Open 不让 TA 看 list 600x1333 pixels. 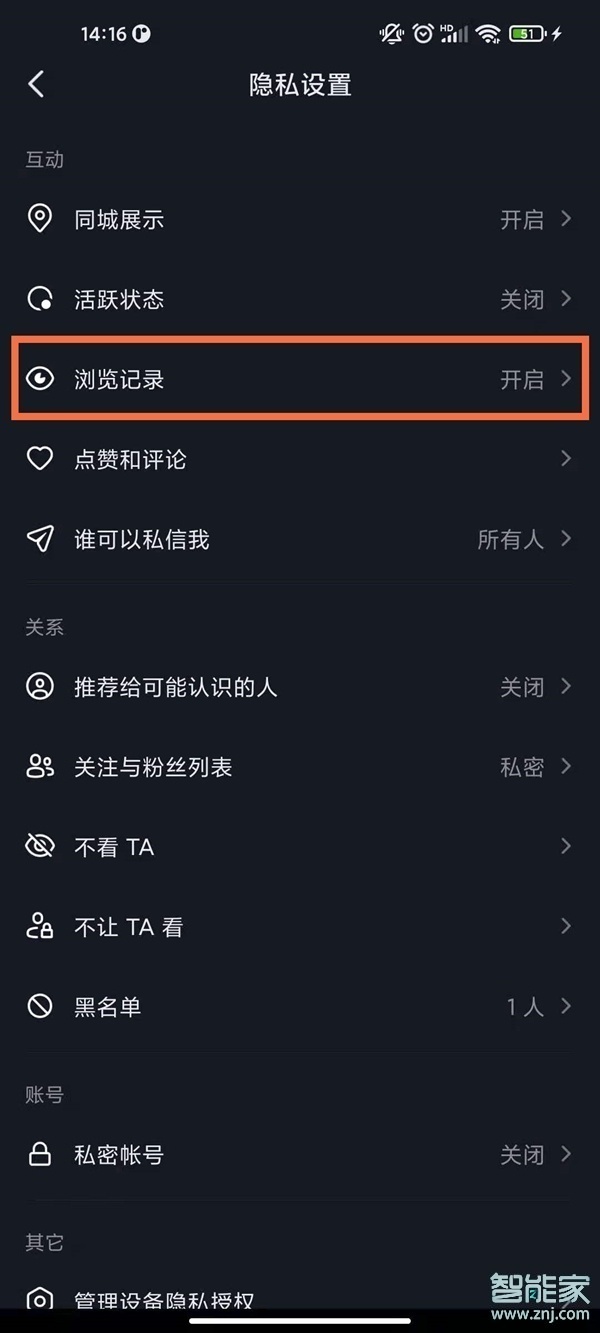[300, 927]
